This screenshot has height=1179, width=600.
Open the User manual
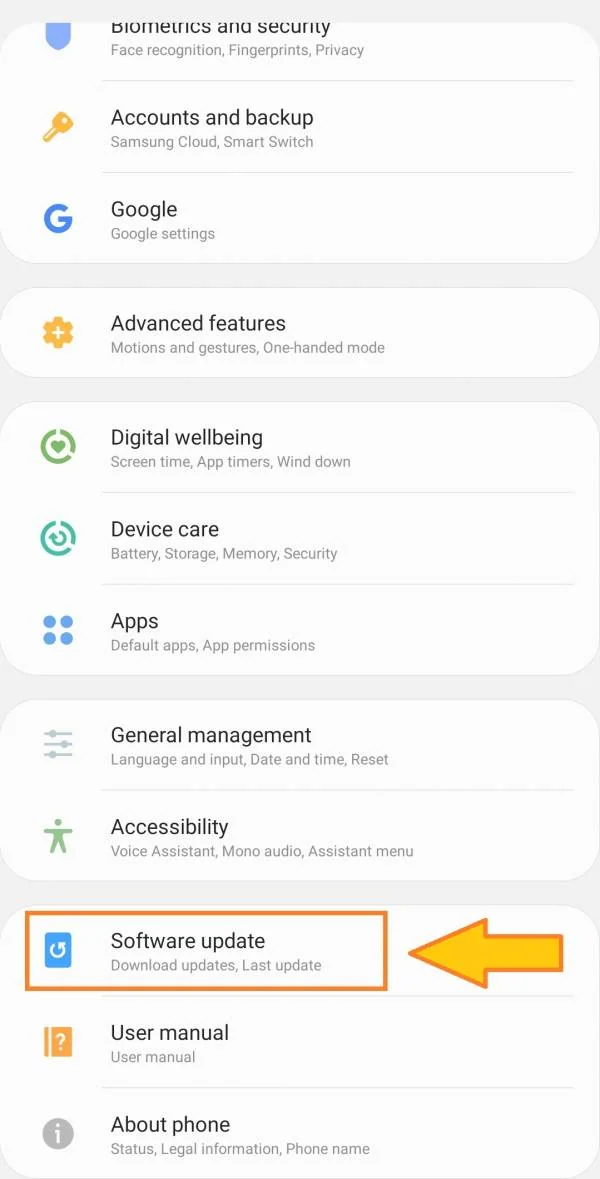(x=169, y=1043)
